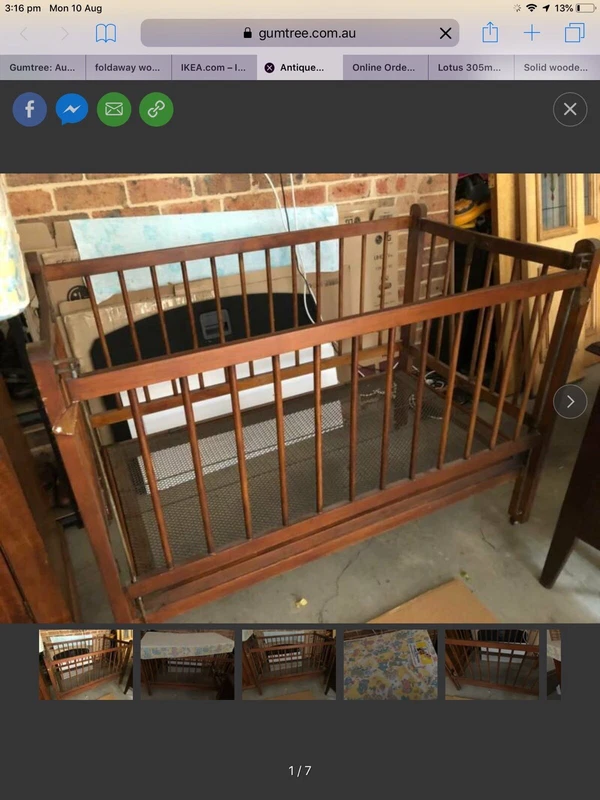Share the listing by email

pos(114,109)
